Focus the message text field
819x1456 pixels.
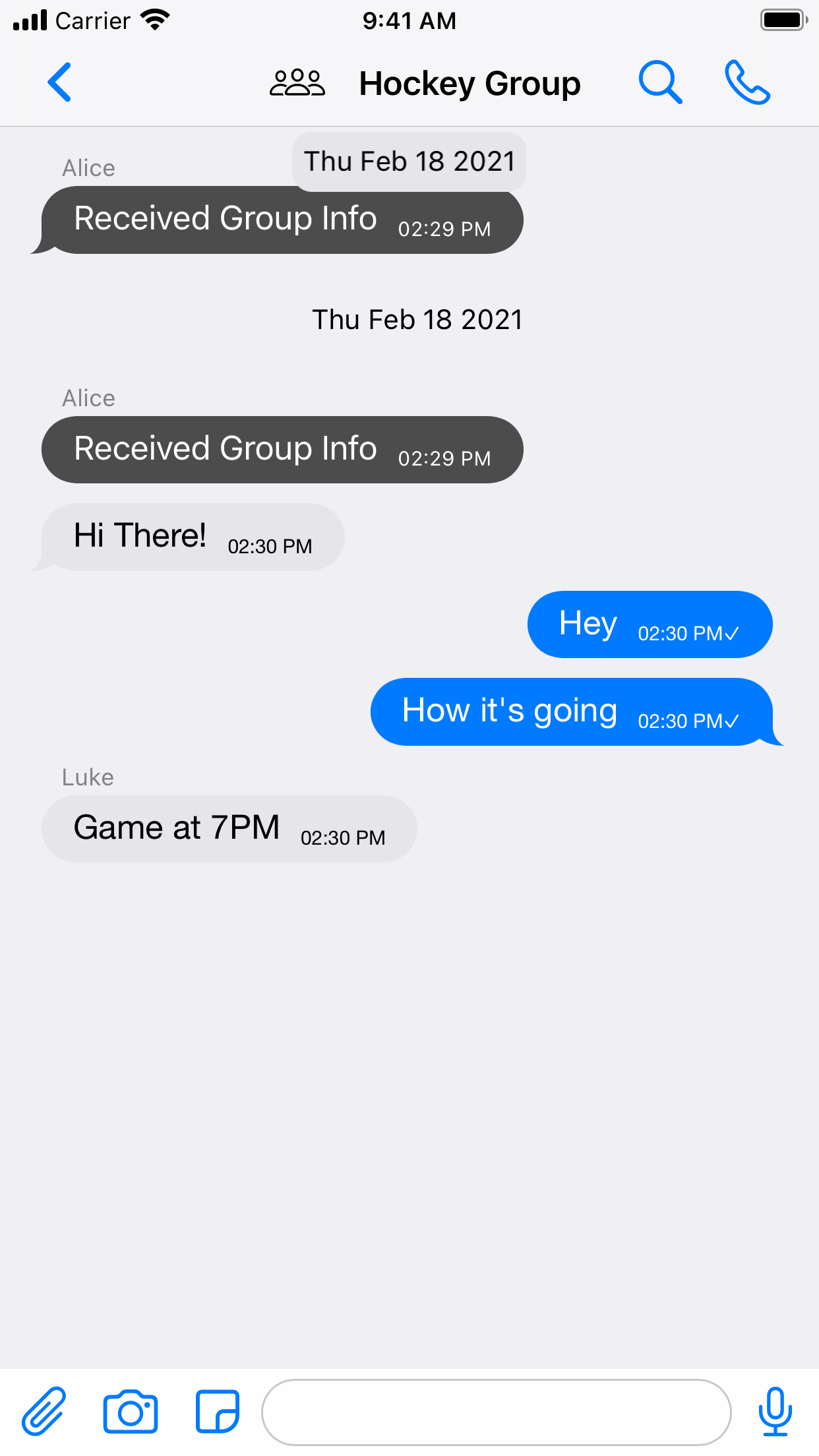pyautogui.click(x=496, y=1412)
